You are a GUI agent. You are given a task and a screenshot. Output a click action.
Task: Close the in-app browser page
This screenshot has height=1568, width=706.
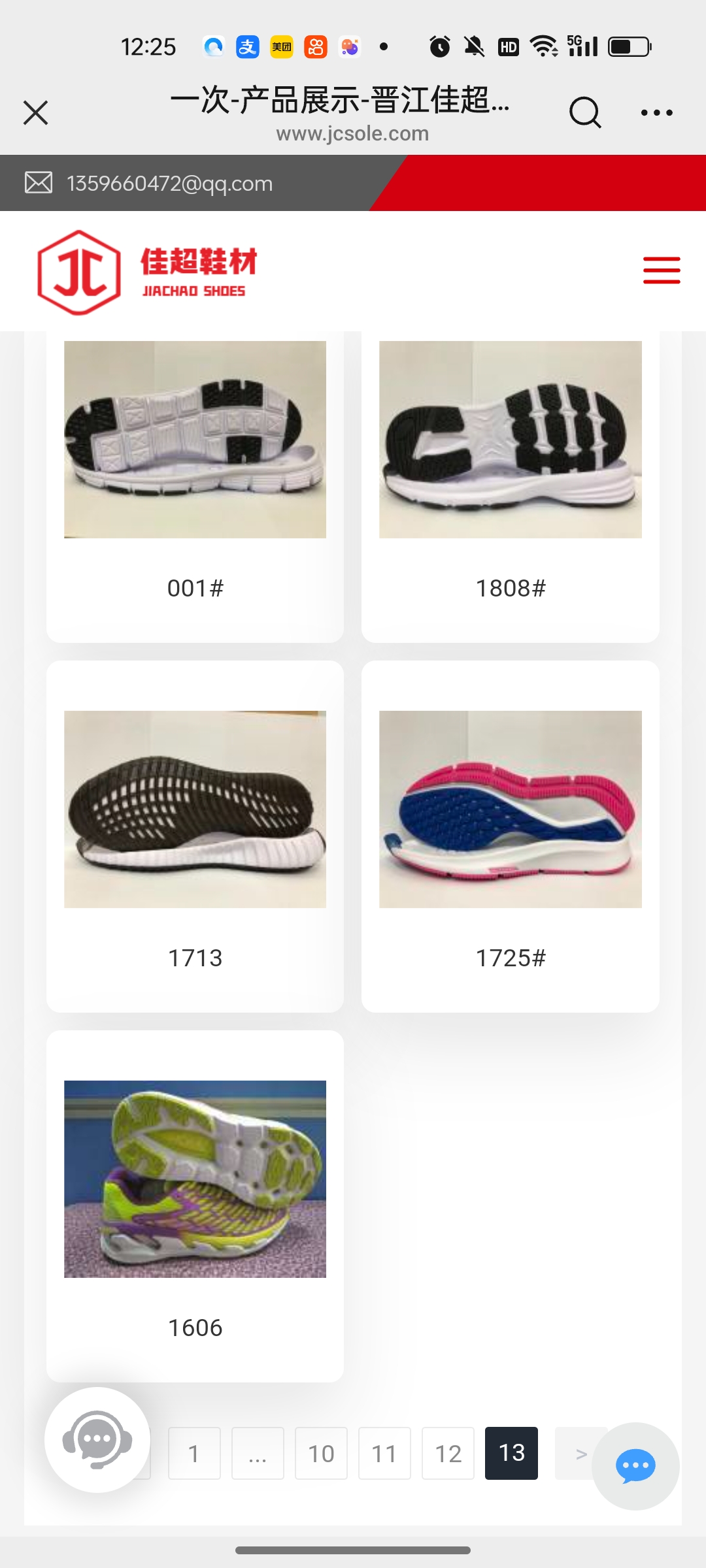point(36,112)
